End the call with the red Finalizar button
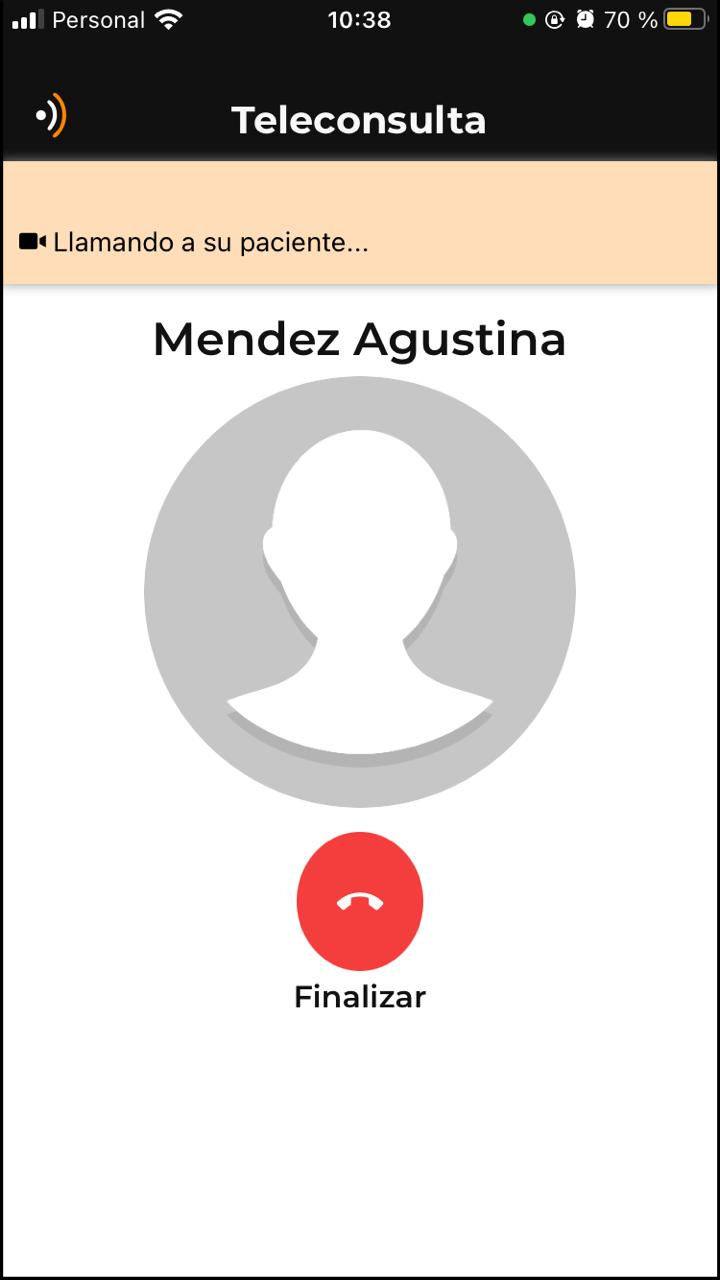The height and width of the screenshot is (1280, 720). click(x=360, y=901)
